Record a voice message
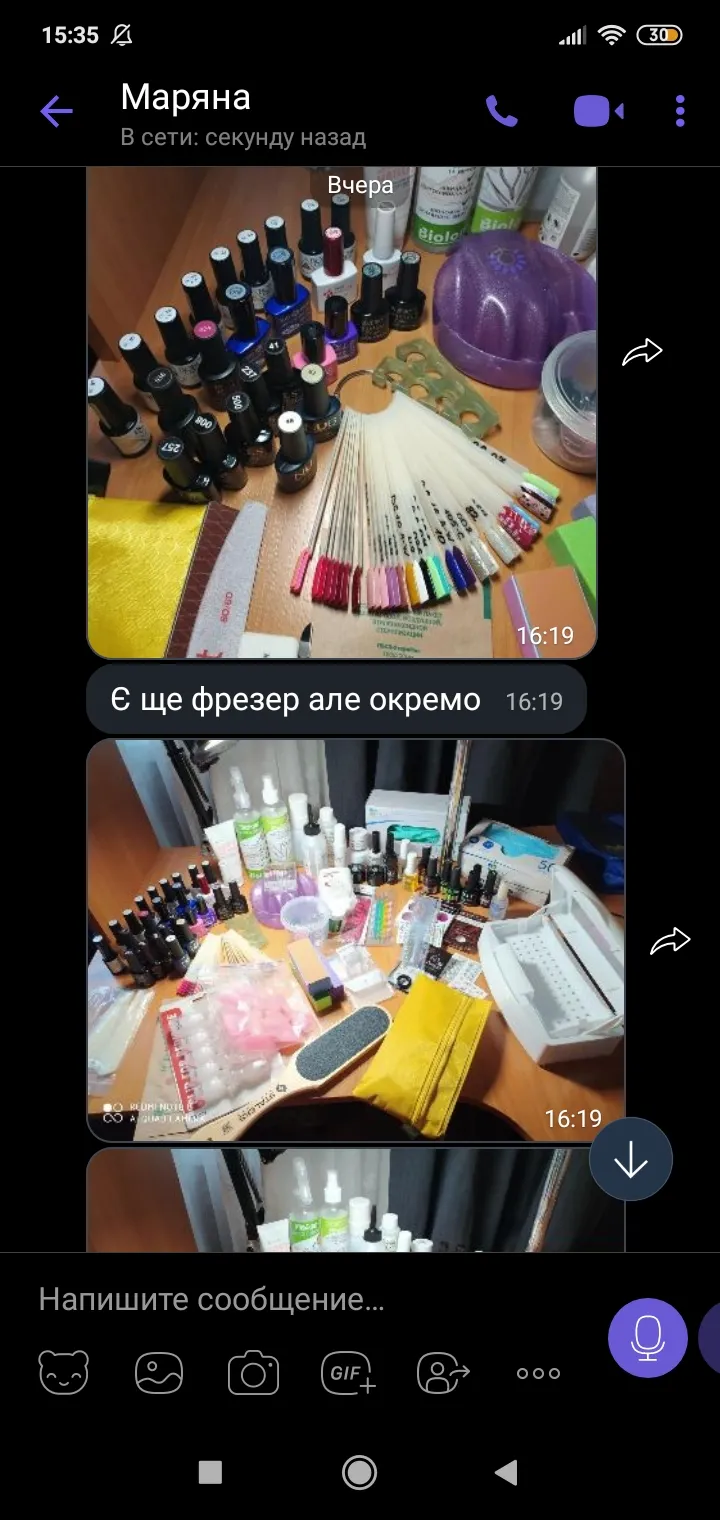Image resolution: width=720 pixels, height=1520 pixels. click(x=648, y=1338)
